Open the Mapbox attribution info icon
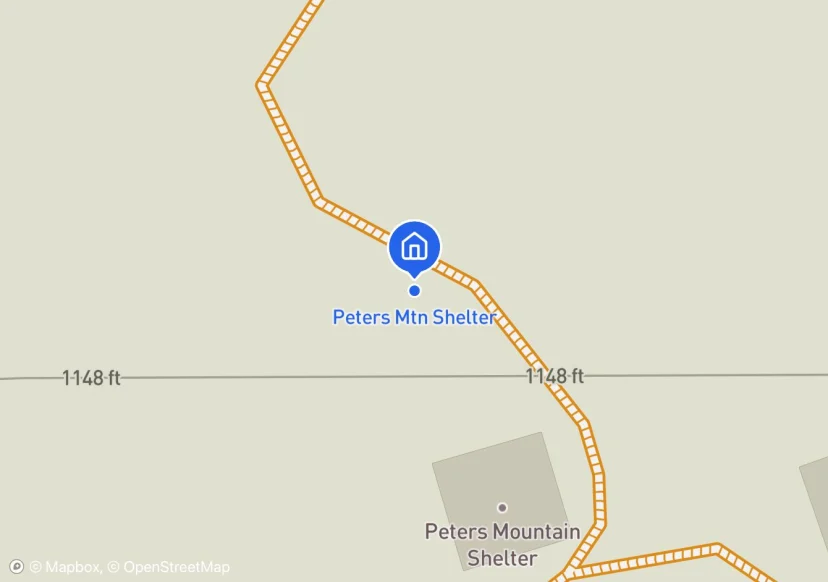828x582 pixels. 16,567
